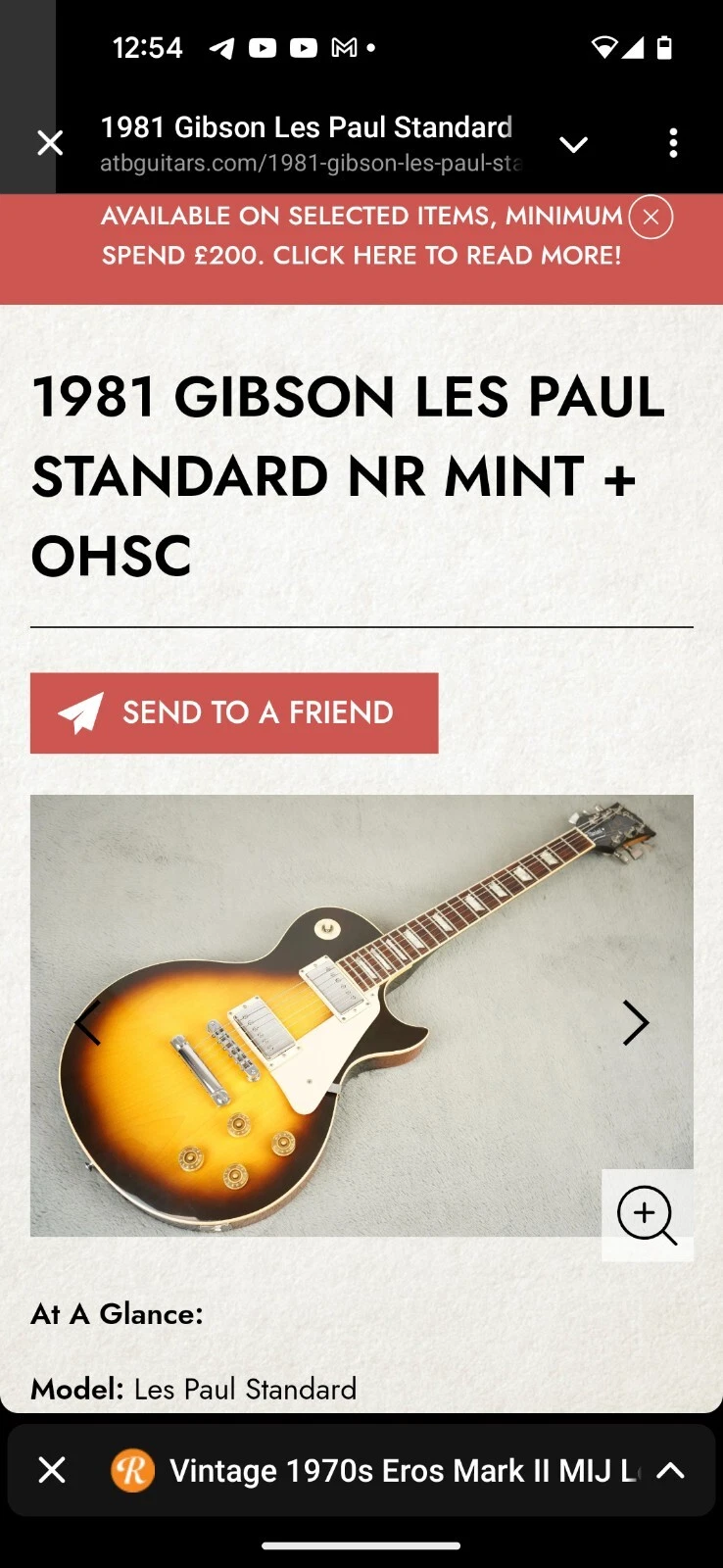The height and width of the screenshot is (1568, 723).
Task: Open the browser overflow menu
Action: tap(673, 144)
